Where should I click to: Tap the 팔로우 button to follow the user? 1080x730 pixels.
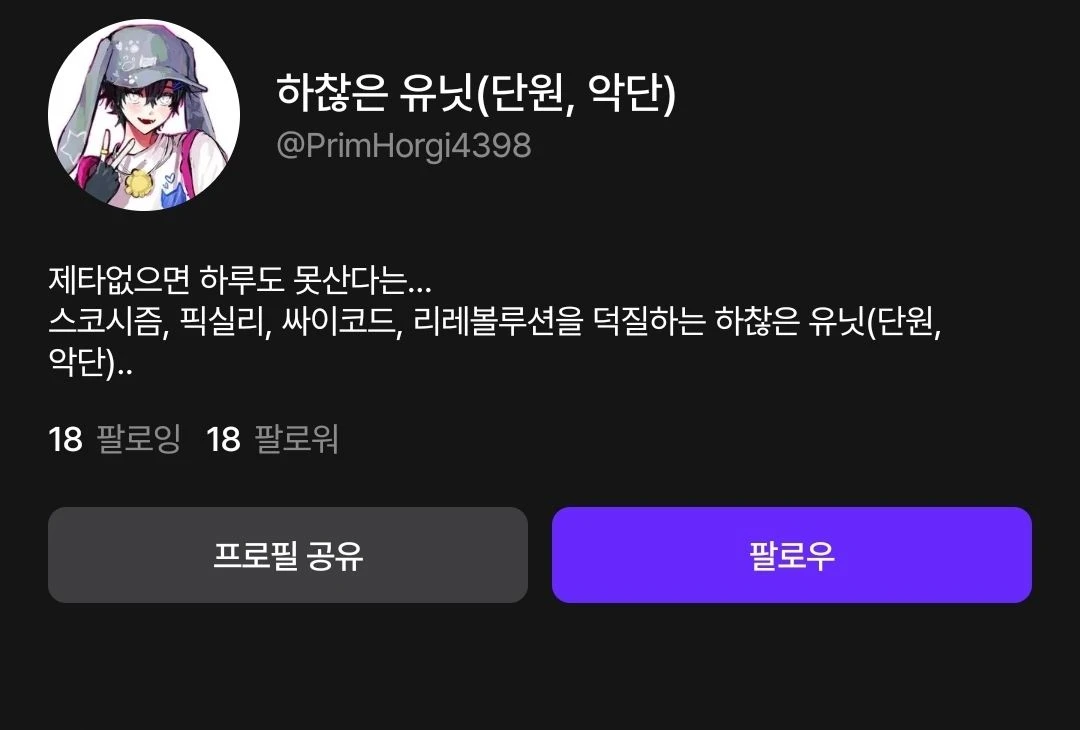pos(791,555)
